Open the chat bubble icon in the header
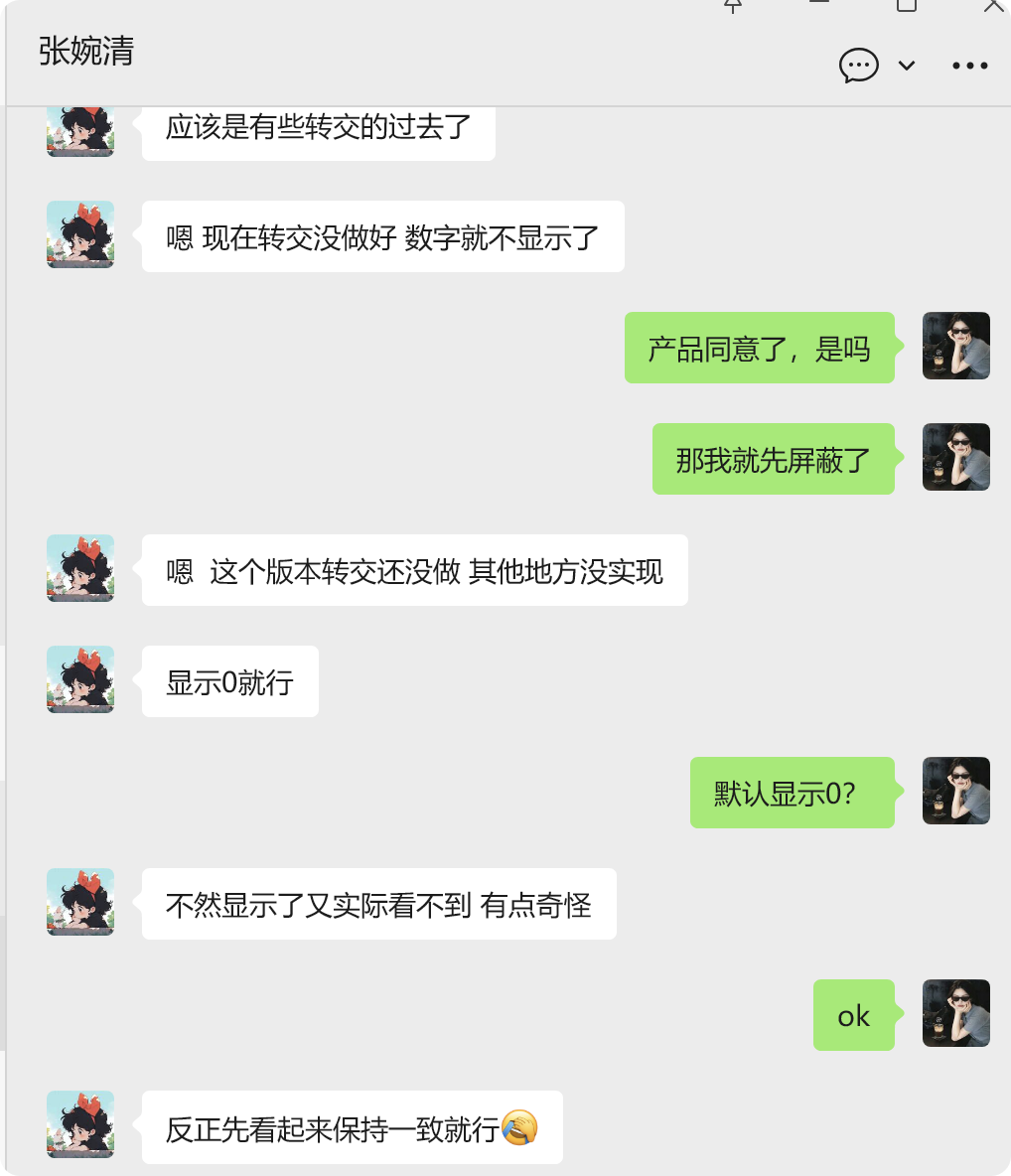1011x1176 pixels. click(858, 66)
